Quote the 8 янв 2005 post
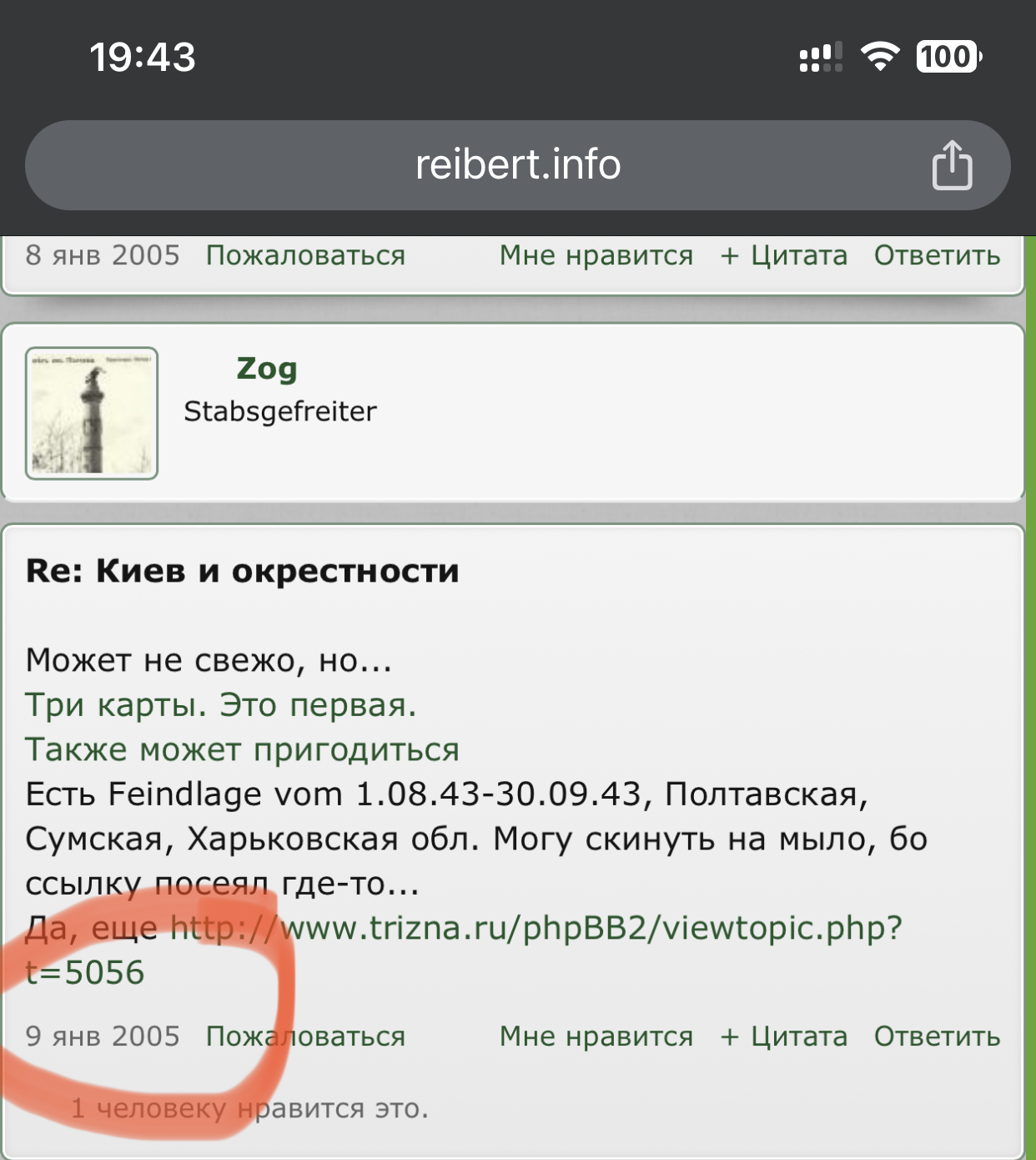The width and height of the screenshot is (1036, 1160). click(783, 255)
